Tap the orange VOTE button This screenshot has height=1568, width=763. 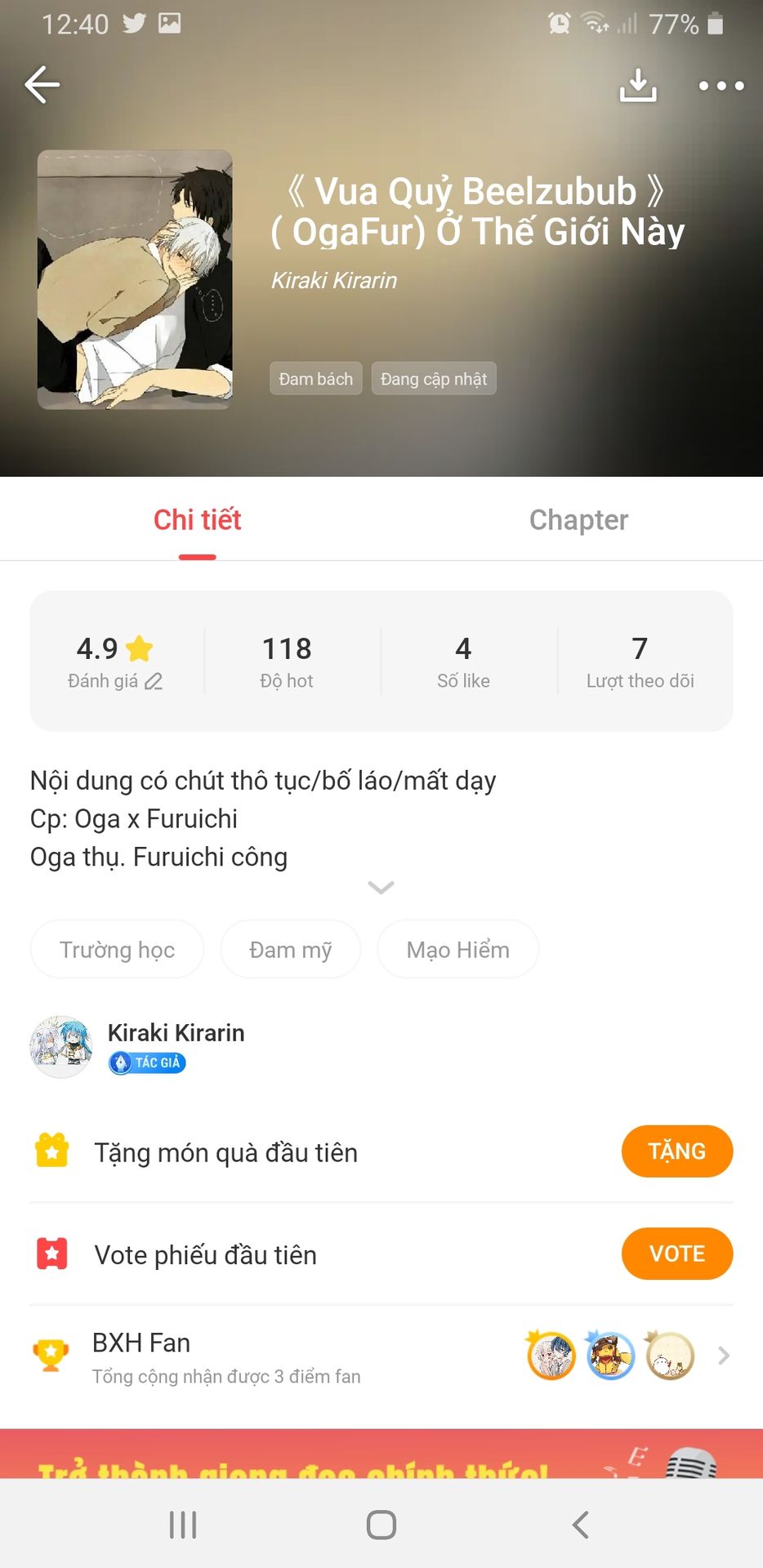[676, 1254]
